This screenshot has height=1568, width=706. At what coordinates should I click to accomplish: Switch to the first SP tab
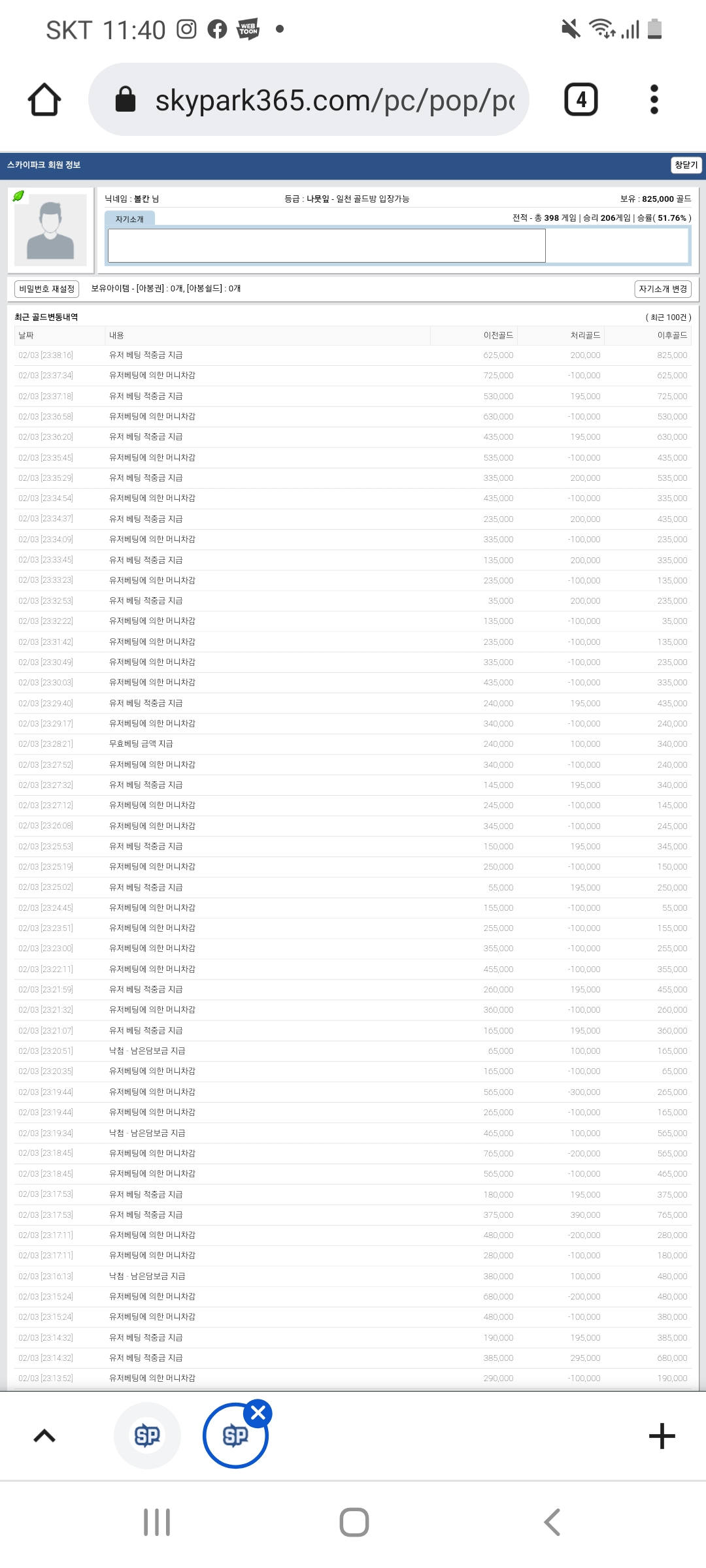pyautogui.click(x=147, y=1436)
